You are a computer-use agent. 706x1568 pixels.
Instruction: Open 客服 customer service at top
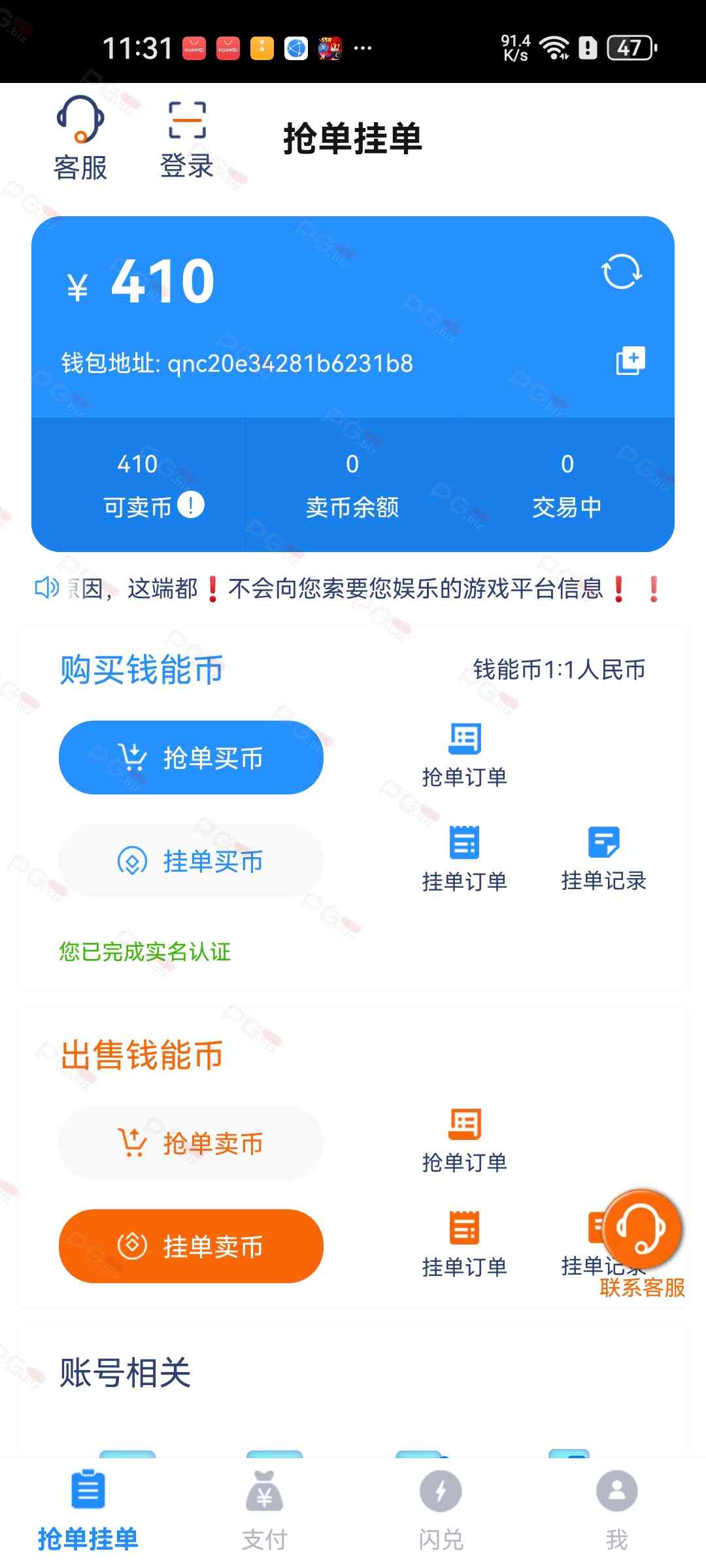[x=80, y=137]
